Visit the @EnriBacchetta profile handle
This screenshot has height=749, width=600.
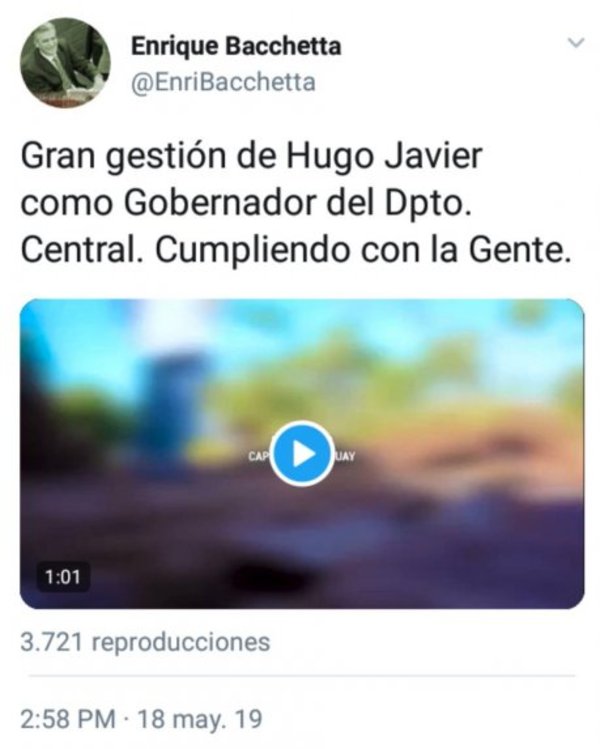[223, 83]
